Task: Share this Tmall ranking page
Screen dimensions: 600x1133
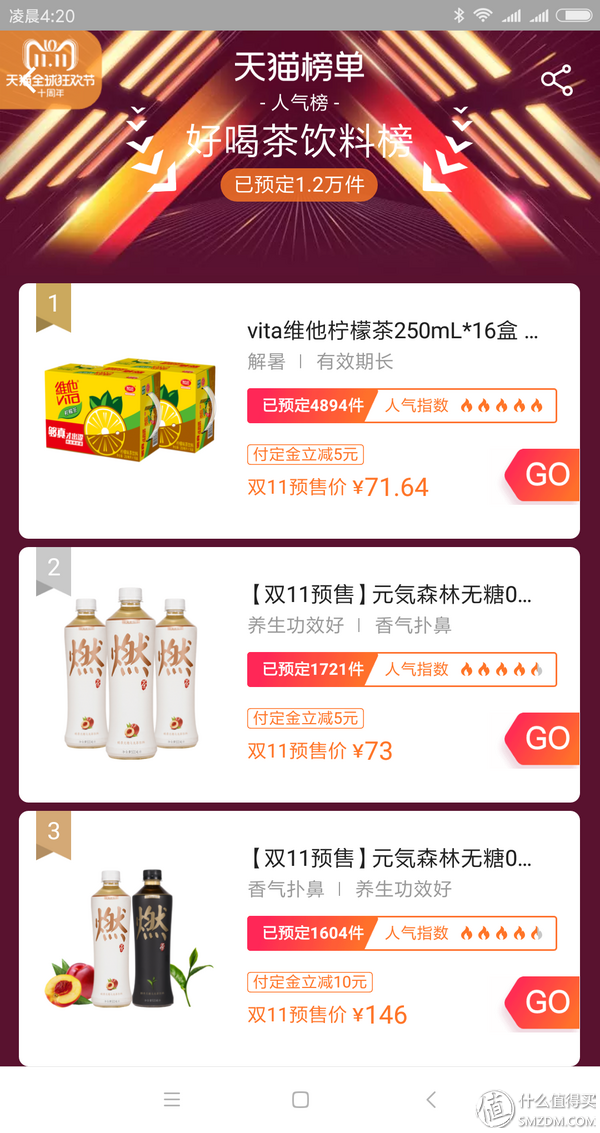Action: [x=557, y=81]
